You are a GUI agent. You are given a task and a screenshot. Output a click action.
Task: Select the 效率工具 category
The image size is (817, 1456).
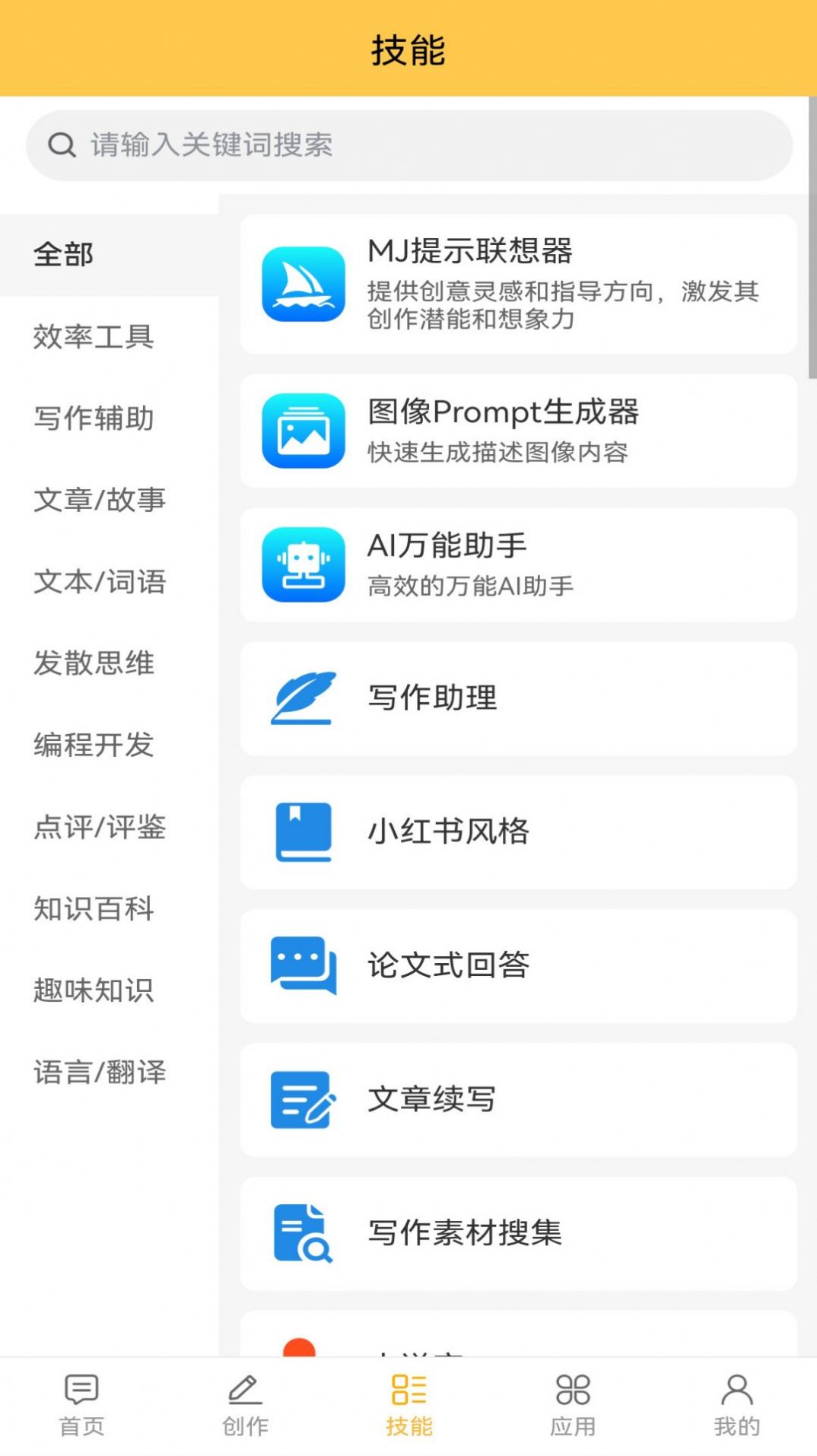(94, 336)
